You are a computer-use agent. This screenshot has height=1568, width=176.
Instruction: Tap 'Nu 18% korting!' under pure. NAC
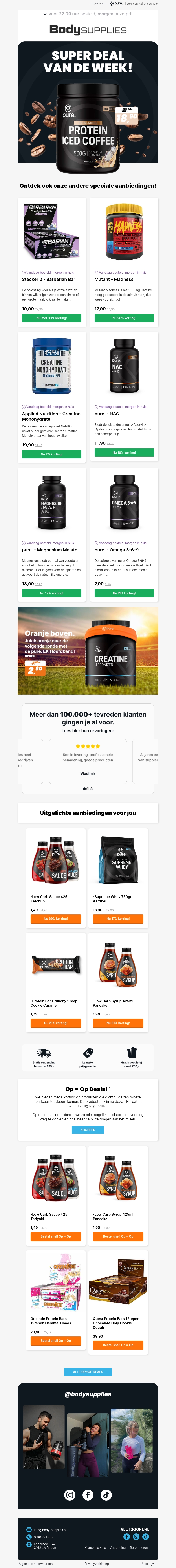point(124,452)
